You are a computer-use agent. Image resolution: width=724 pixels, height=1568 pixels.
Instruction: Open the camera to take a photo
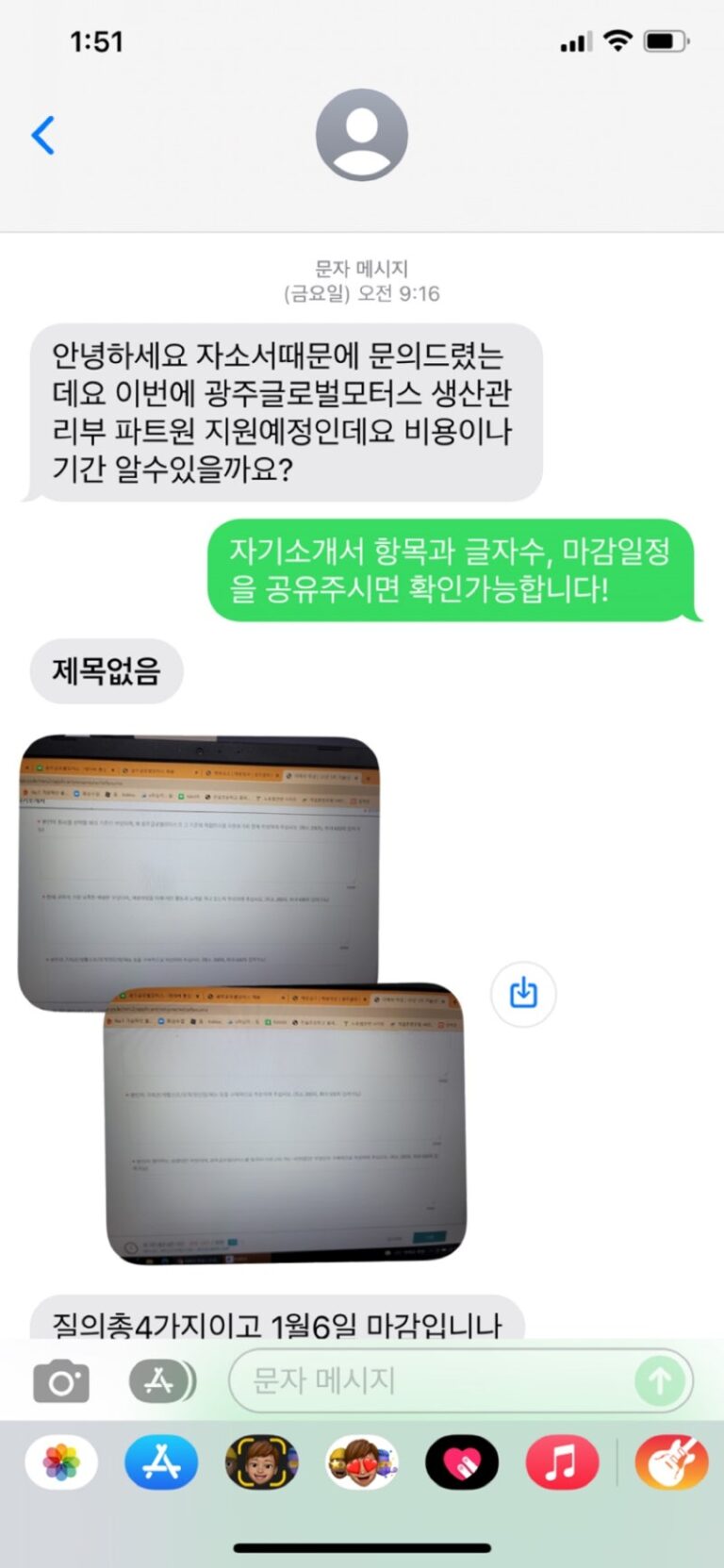pyautogui.click(x=61, y=1382)
